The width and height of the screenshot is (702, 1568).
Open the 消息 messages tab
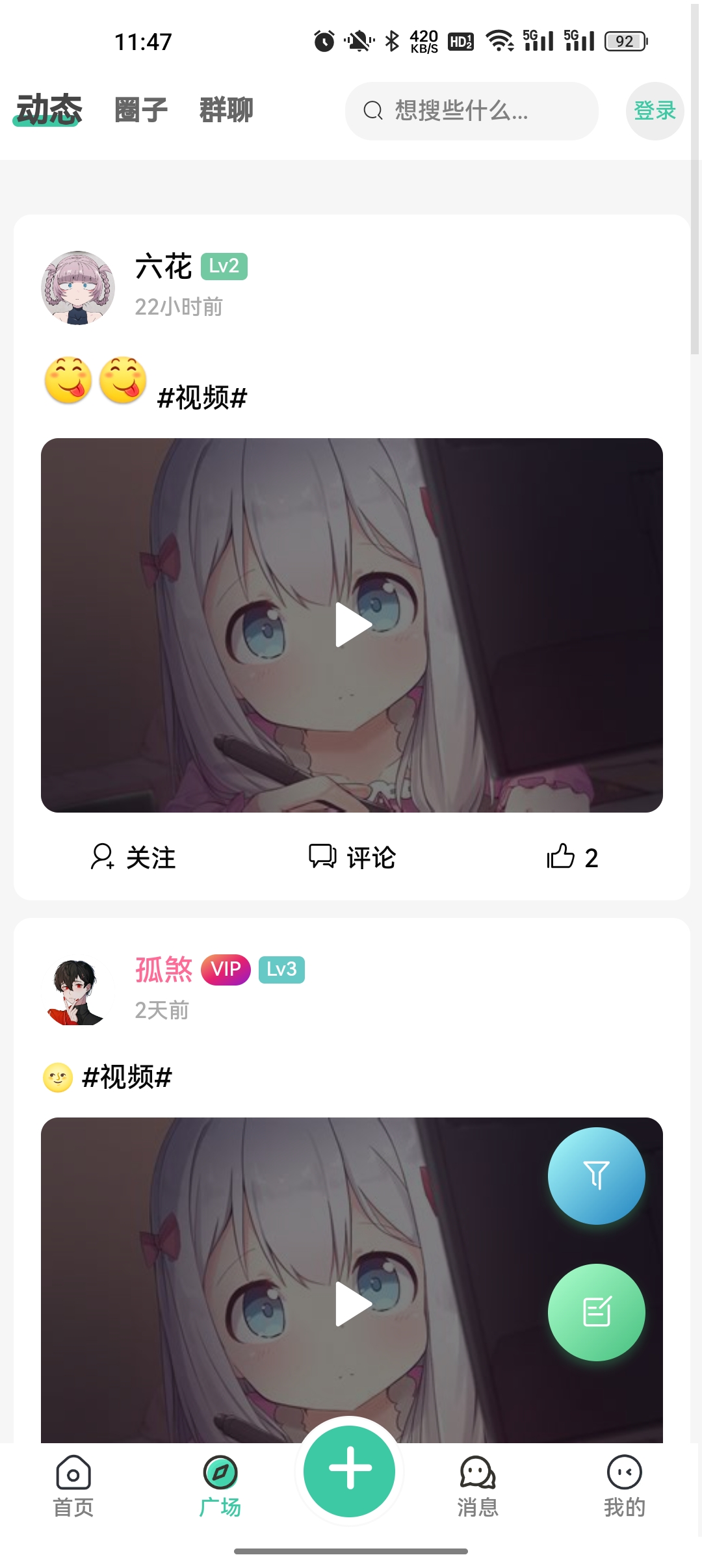click(x=478, y=1487)
